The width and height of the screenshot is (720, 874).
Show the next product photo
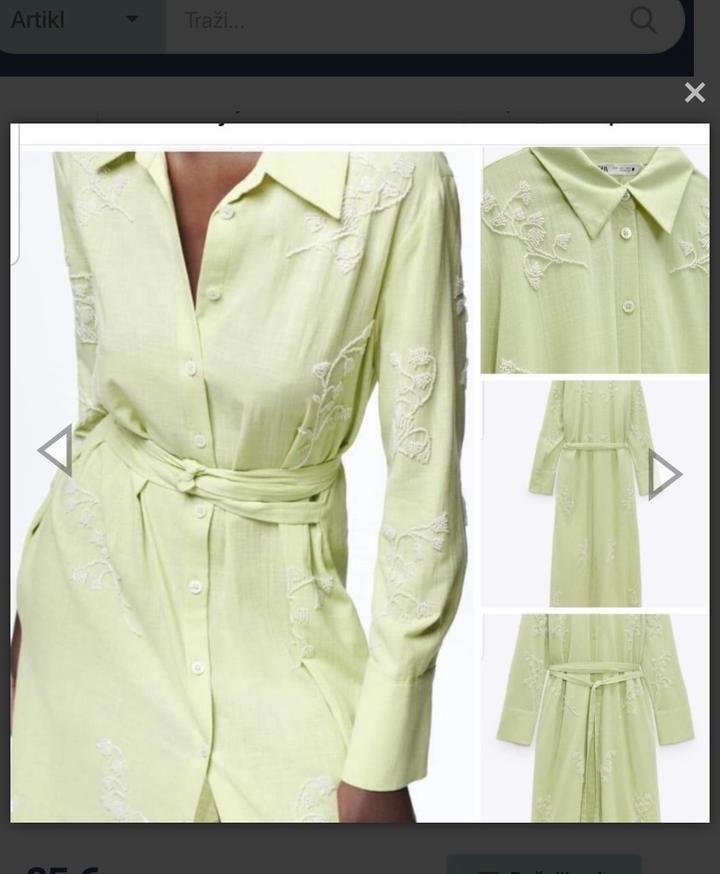point(663,474)
